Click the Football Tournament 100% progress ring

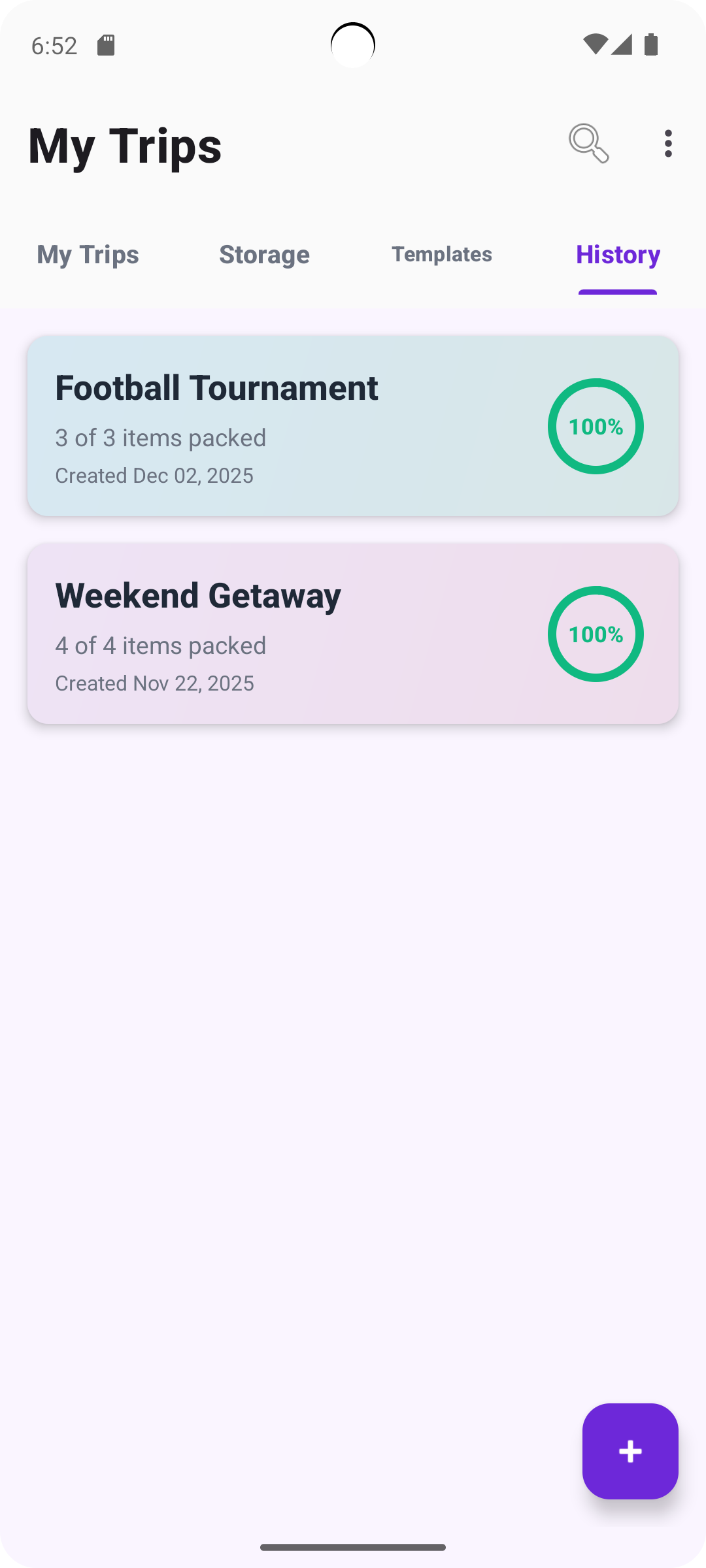(x=596, y=426)
